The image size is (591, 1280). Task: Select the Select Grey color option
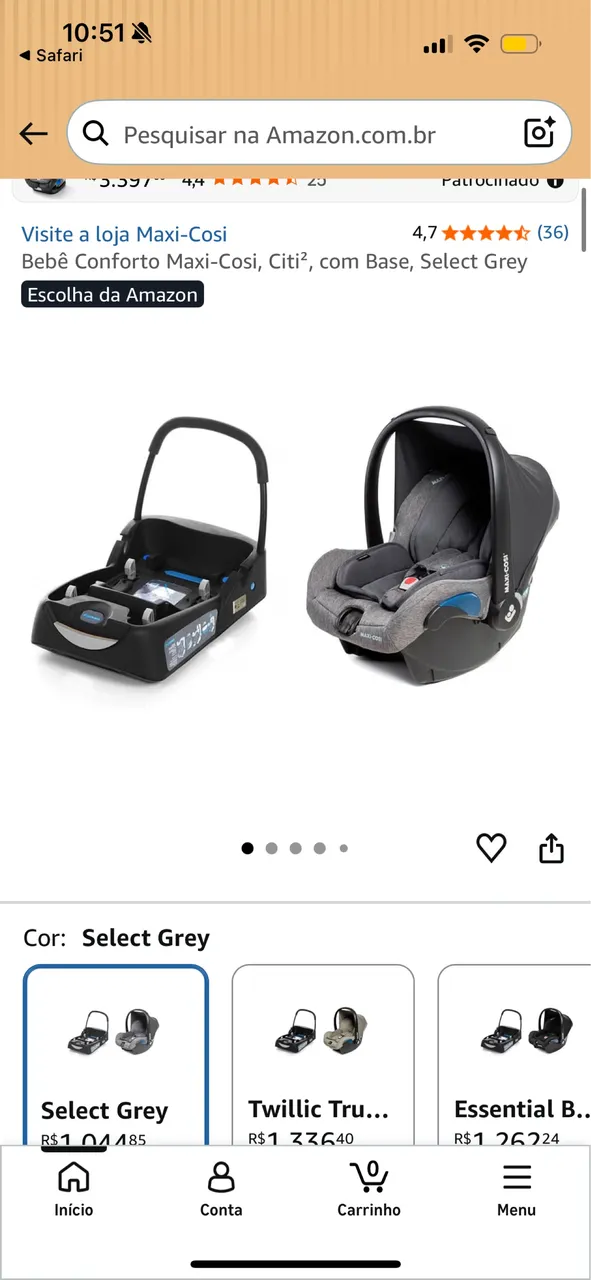[x=116, y=1055]
